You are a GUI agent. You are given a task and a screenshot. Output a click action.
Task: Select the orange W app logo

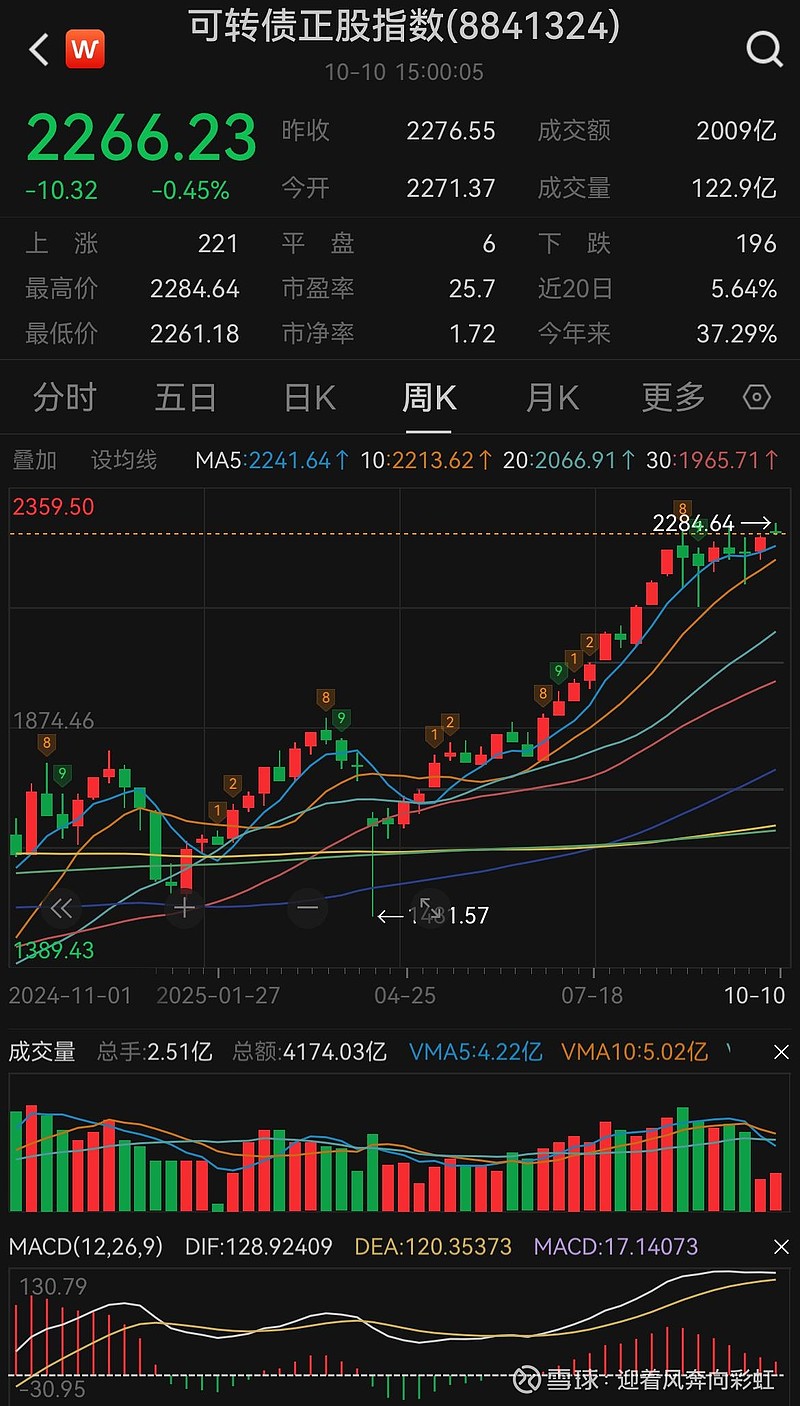[84, 48]
